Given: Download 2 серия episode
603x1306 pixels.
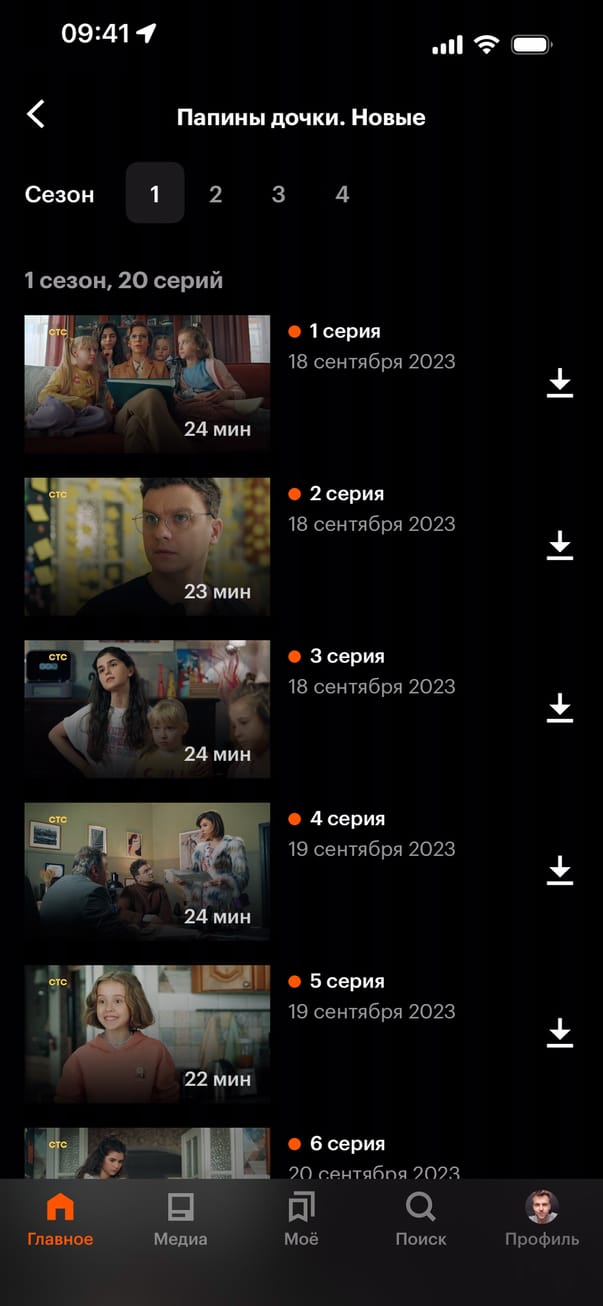Looking at the screenshot, I should 560,545.
